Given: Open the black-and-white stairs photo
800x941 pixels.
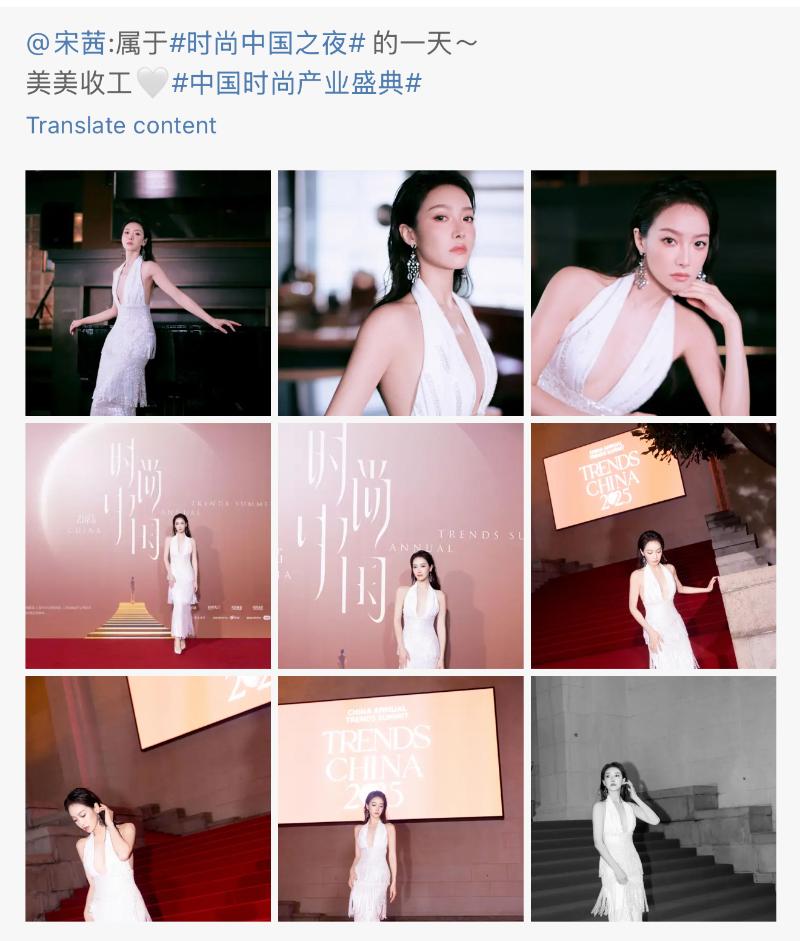Looking at the screenshot, I should [653, 798].
